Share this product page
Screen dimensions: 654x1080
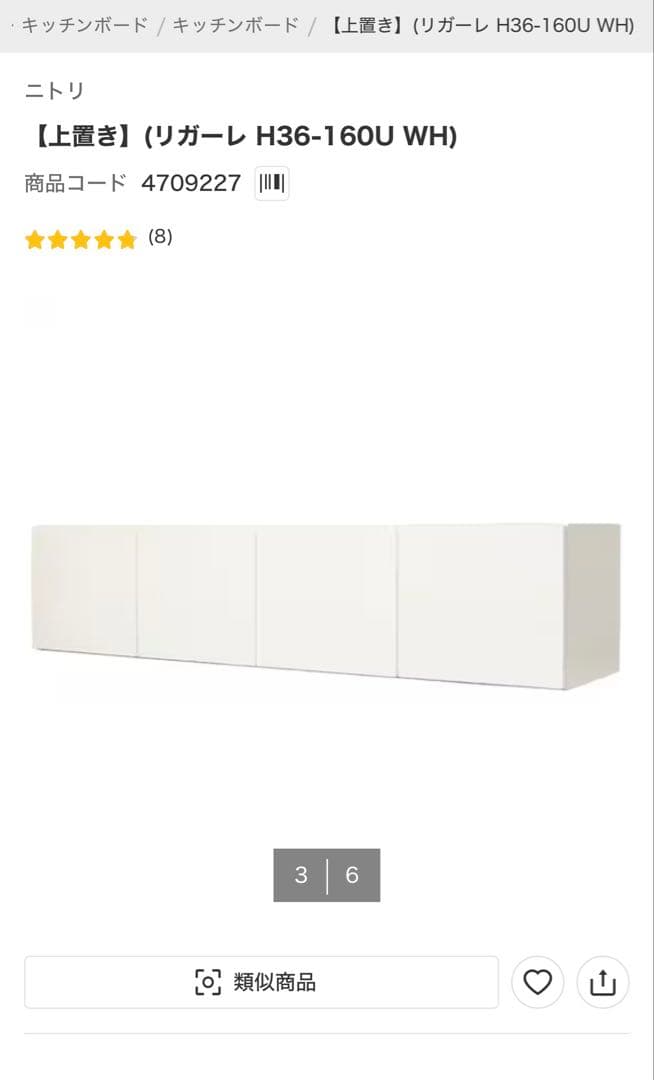tap(602, 982)
